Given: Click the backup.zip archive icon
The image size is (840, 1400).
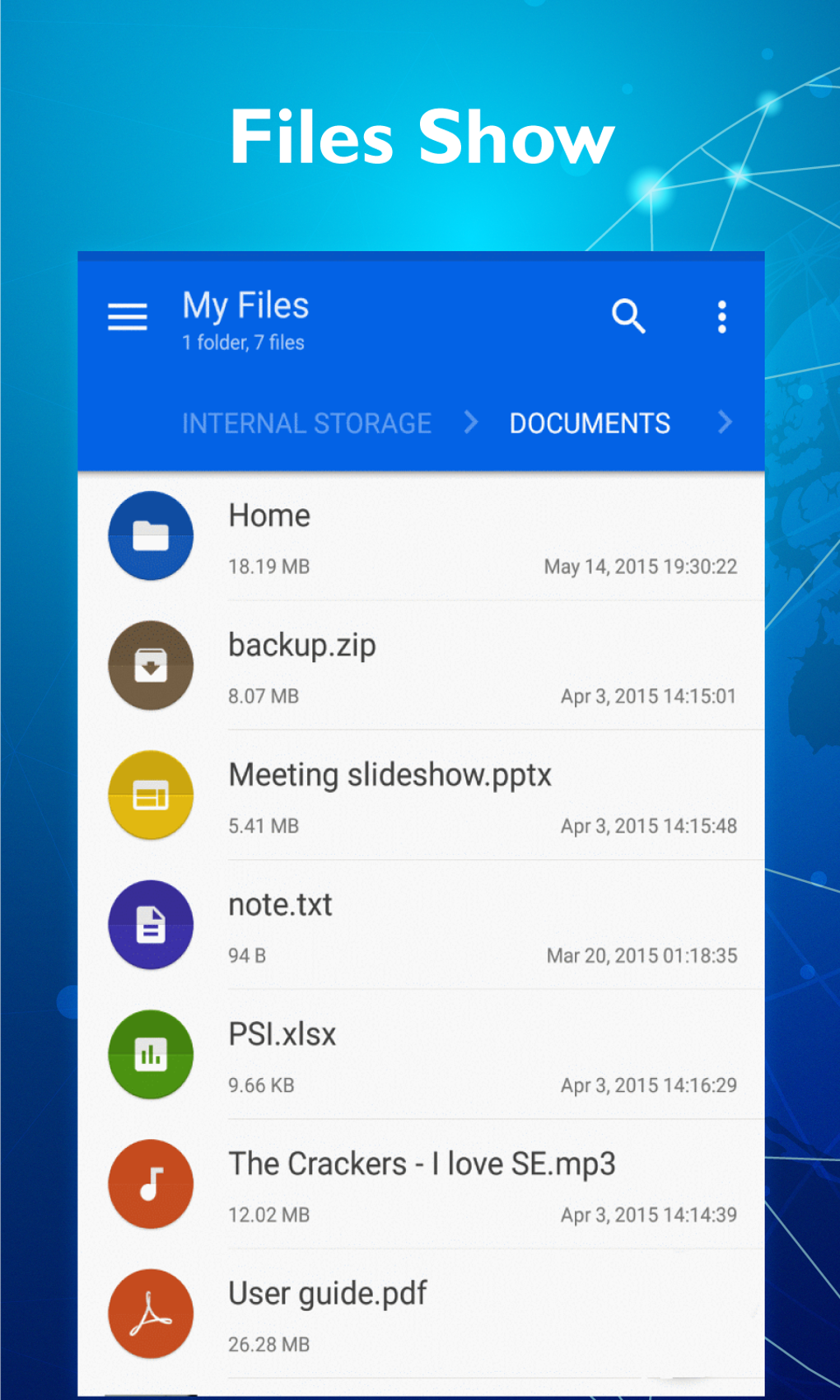Looking at the screenshot, I should point(150,665).
